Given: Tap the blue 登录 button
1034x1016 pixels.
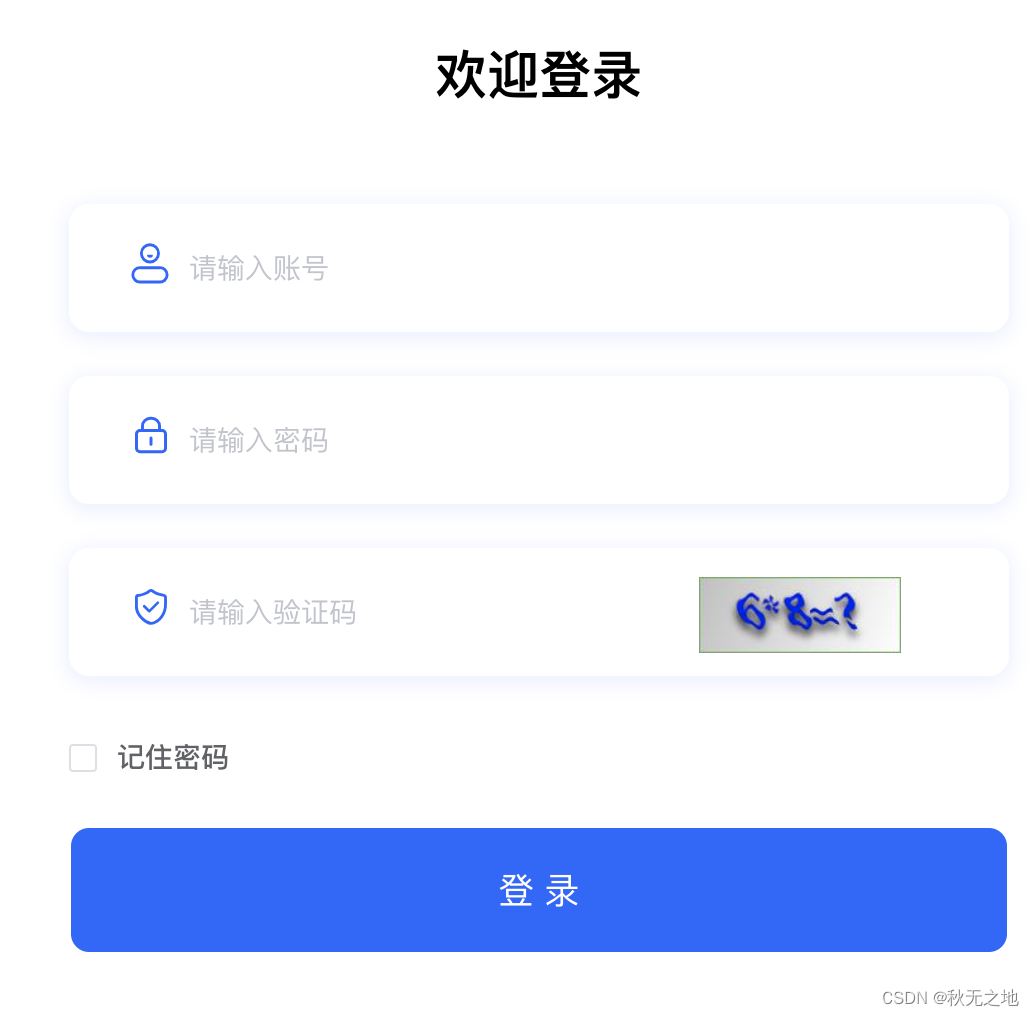Looking at the screenshot, I should 538,890.
